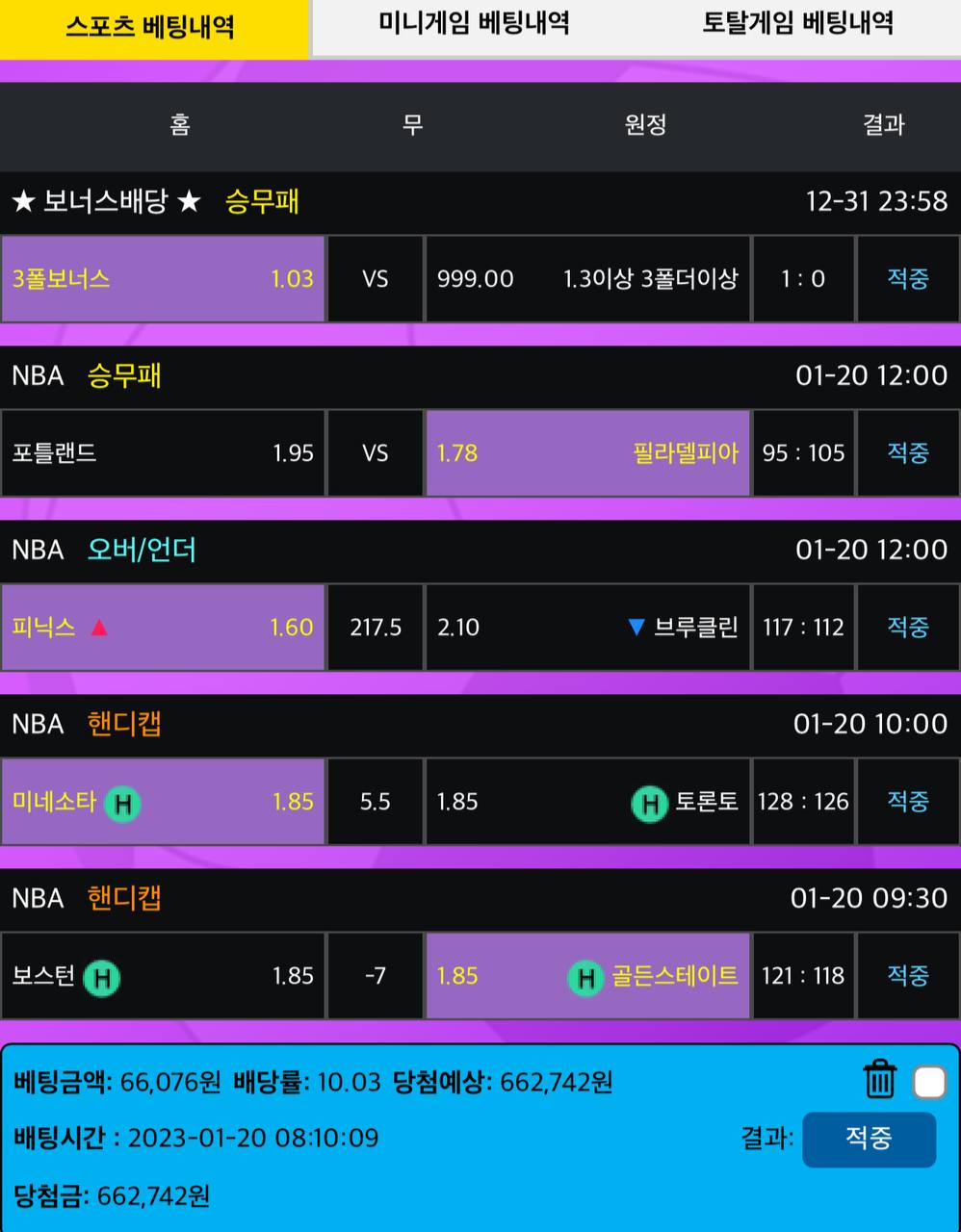Select the 토탈게임 베팅내역 tab
This screenshot has height=1232, width=961.
pos(797,24)
